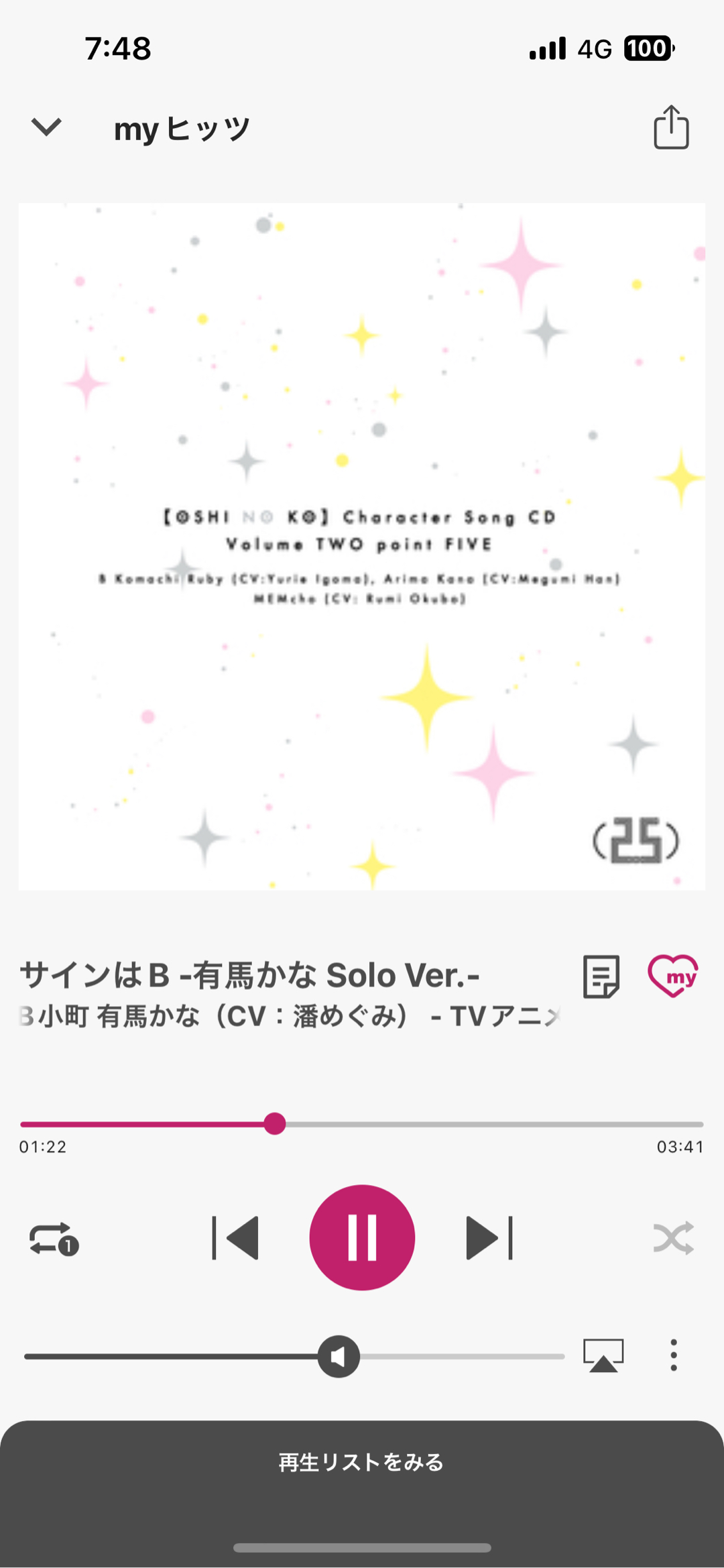The height and width of the screenshot is (1568, 724).
Task: Change the repeat mode
Action: tap(54, 1239)
